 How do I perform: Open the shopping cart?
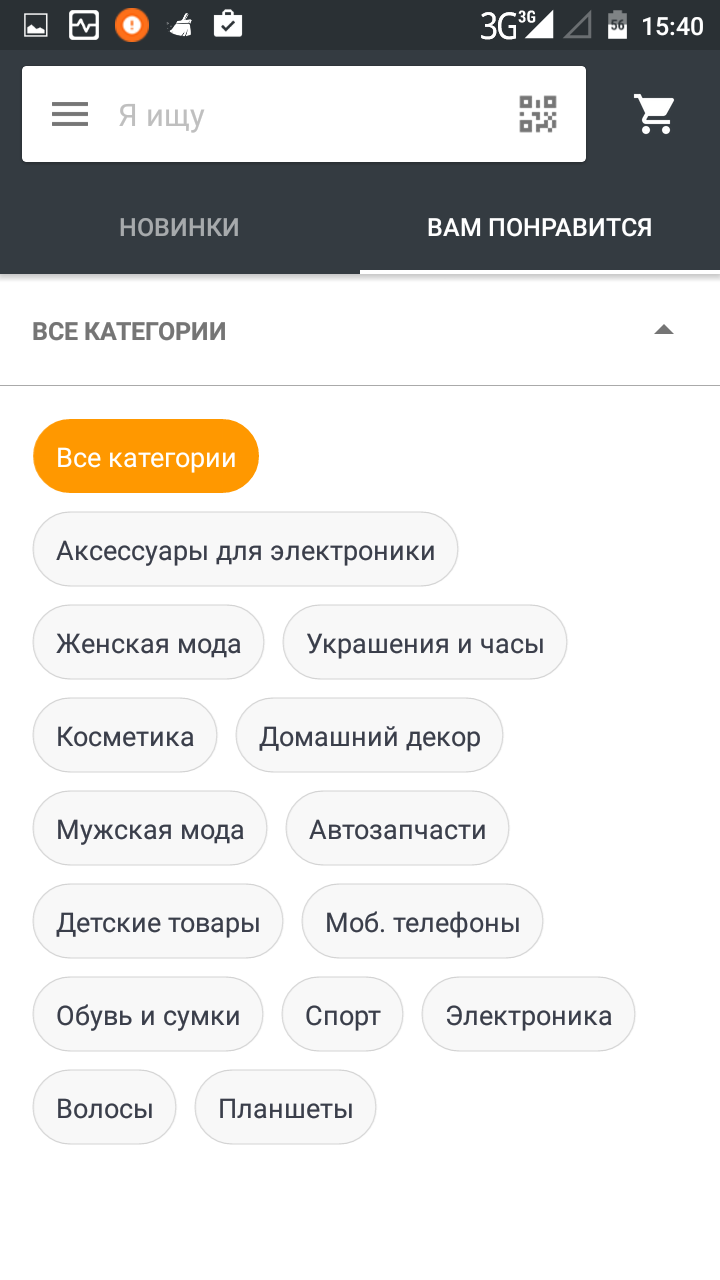(x=655, y=115)
